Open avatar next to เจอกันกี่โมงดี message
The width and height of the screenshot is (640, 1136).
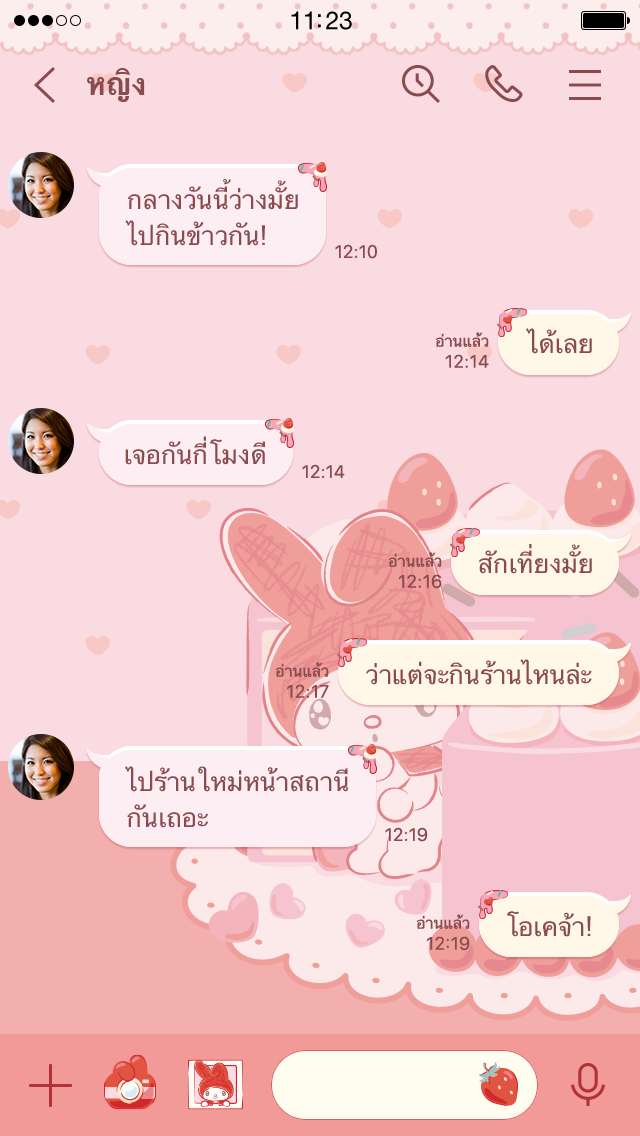42,441
